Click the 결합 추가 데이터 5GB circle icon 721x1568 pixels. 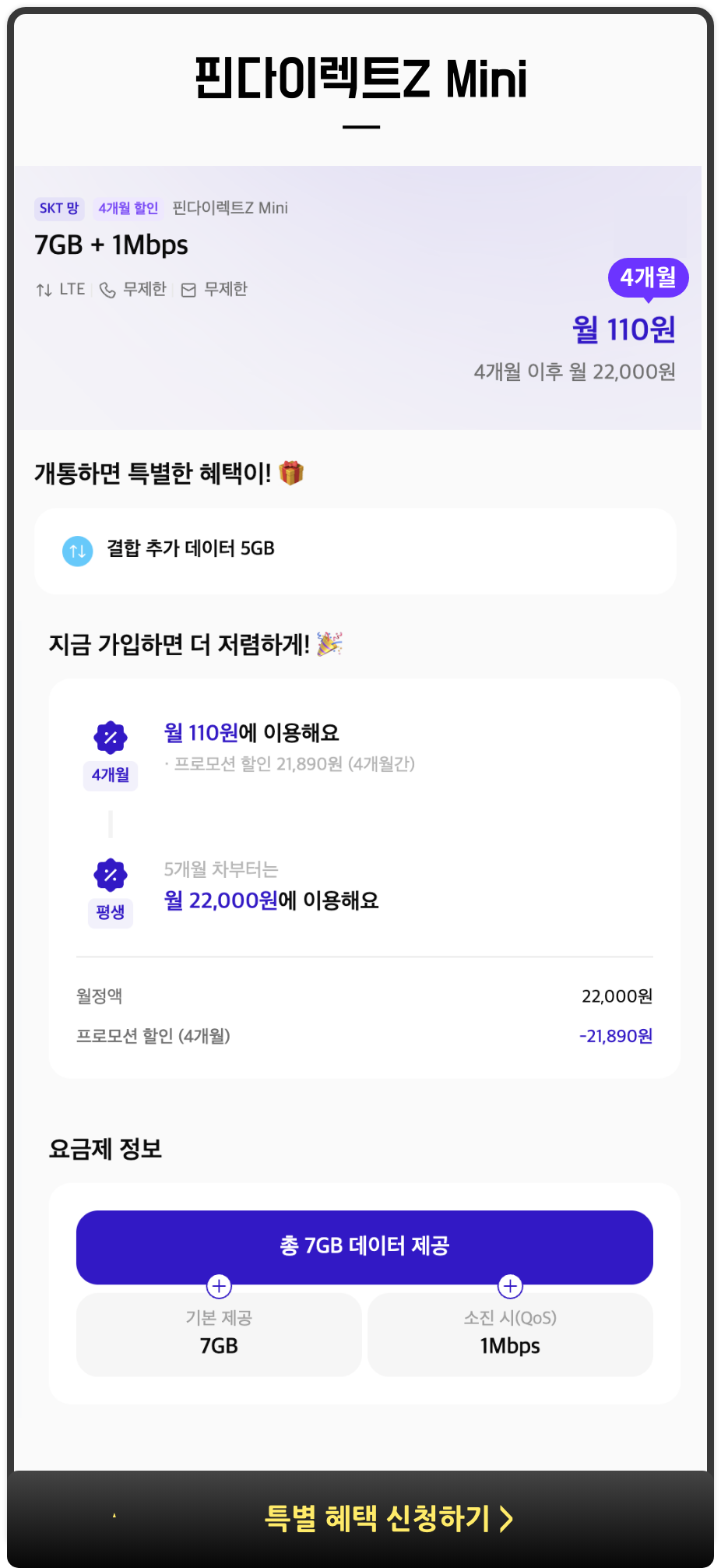tap(77, 551)
